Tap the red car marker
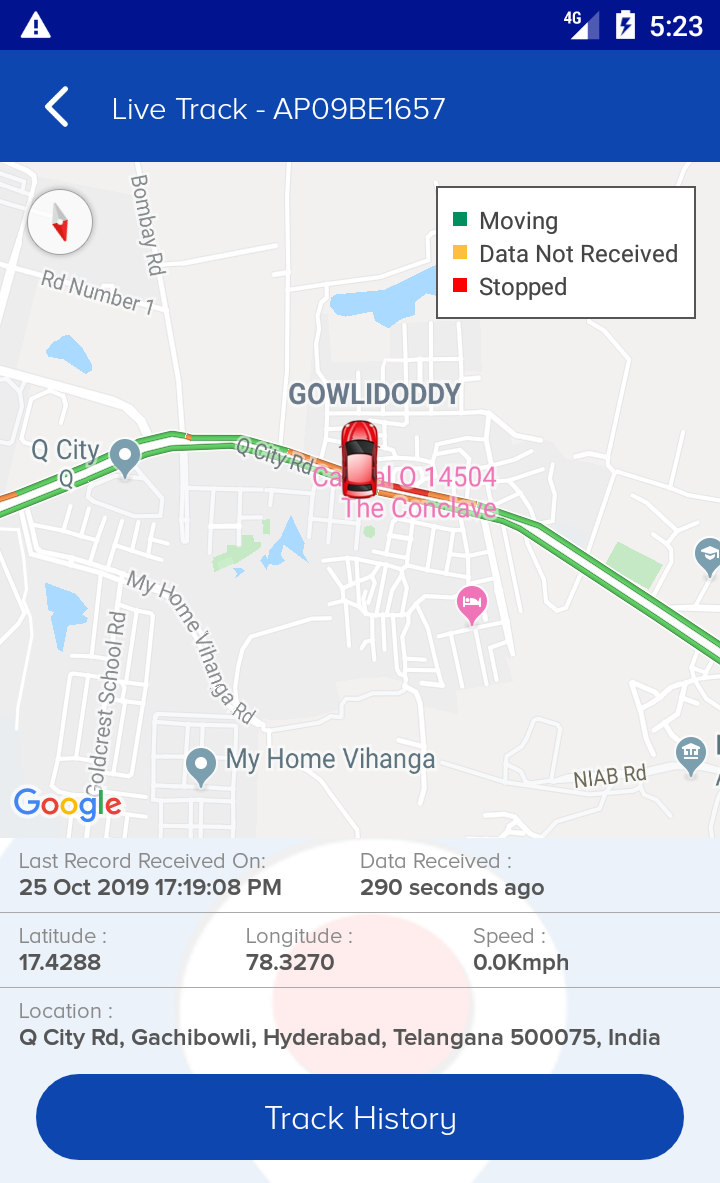720x1183 pixels. click(359, 459)
